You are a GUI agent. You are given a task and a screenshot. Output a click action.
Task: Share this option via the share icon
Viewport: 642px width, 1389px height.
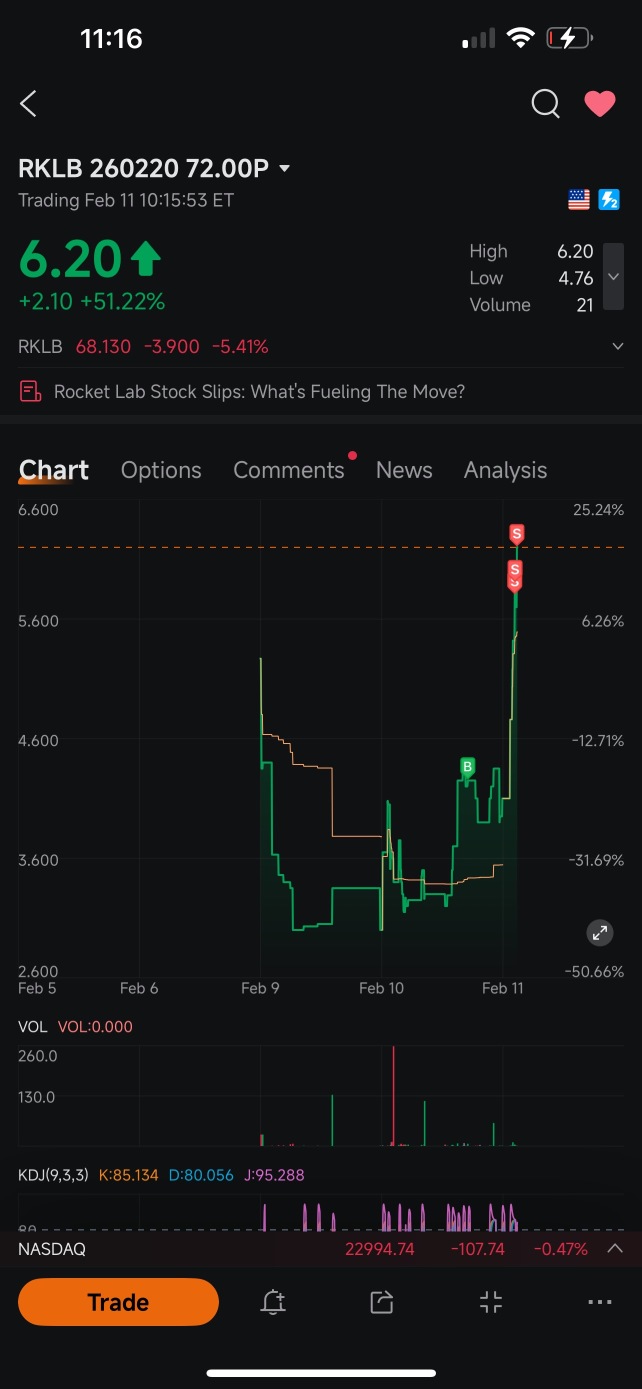(381, 1302)
